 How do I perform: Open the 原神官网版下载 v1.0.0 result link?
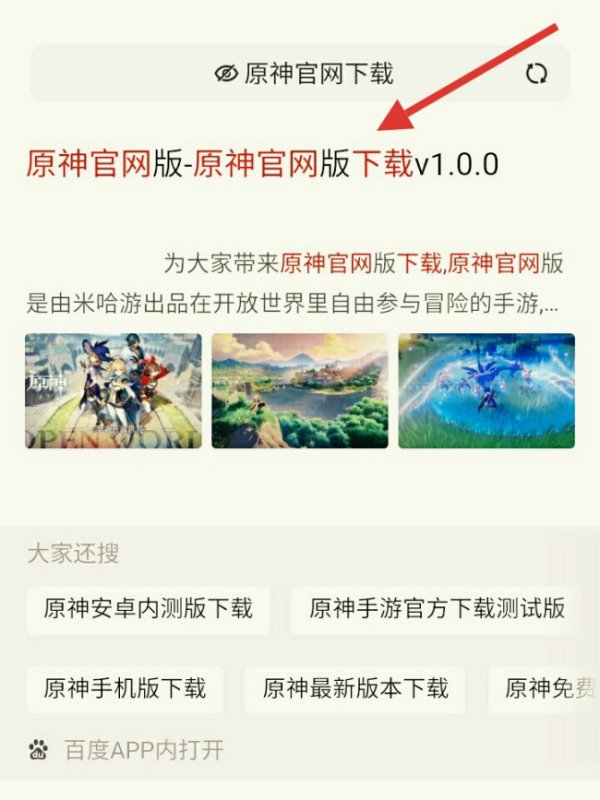(262, 164)
